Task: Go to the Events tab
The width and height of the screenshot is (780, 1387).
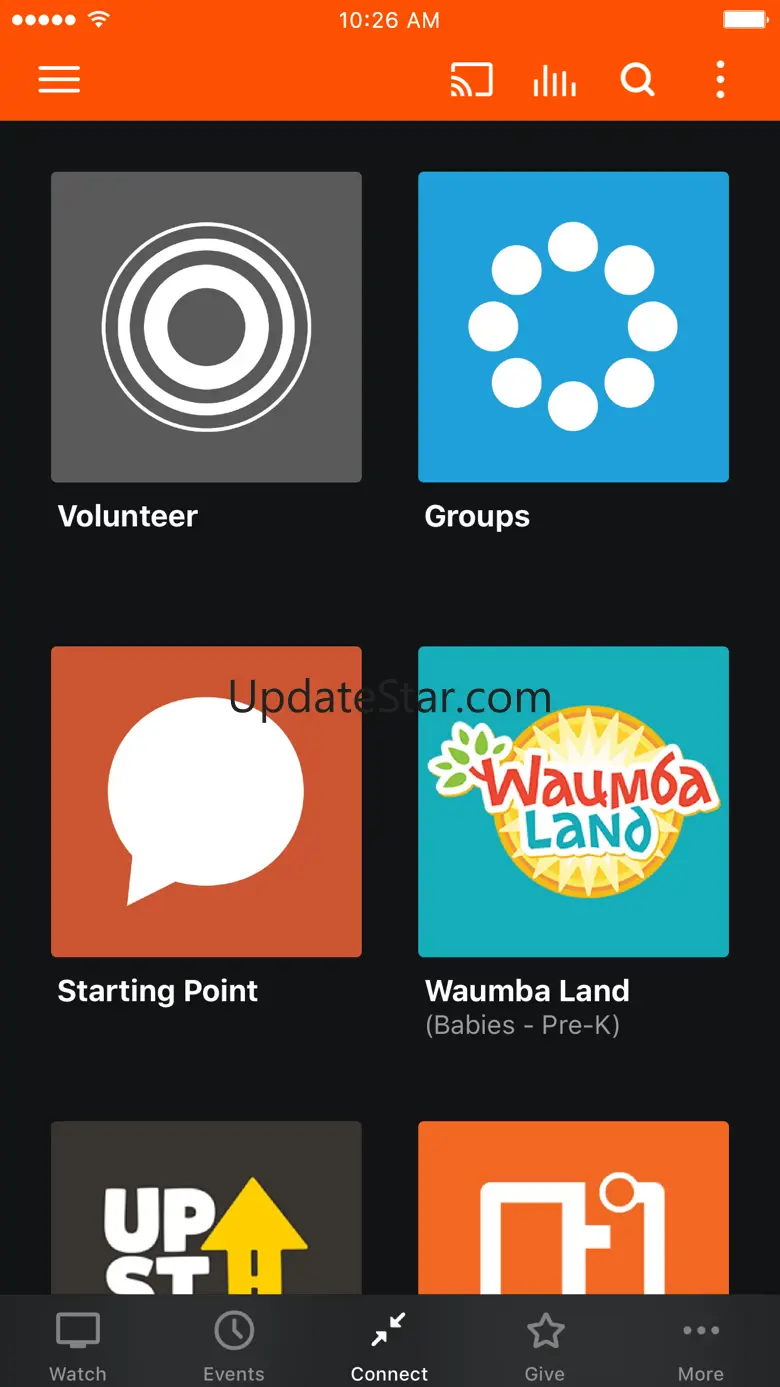Action: (x=234, y=1346)
